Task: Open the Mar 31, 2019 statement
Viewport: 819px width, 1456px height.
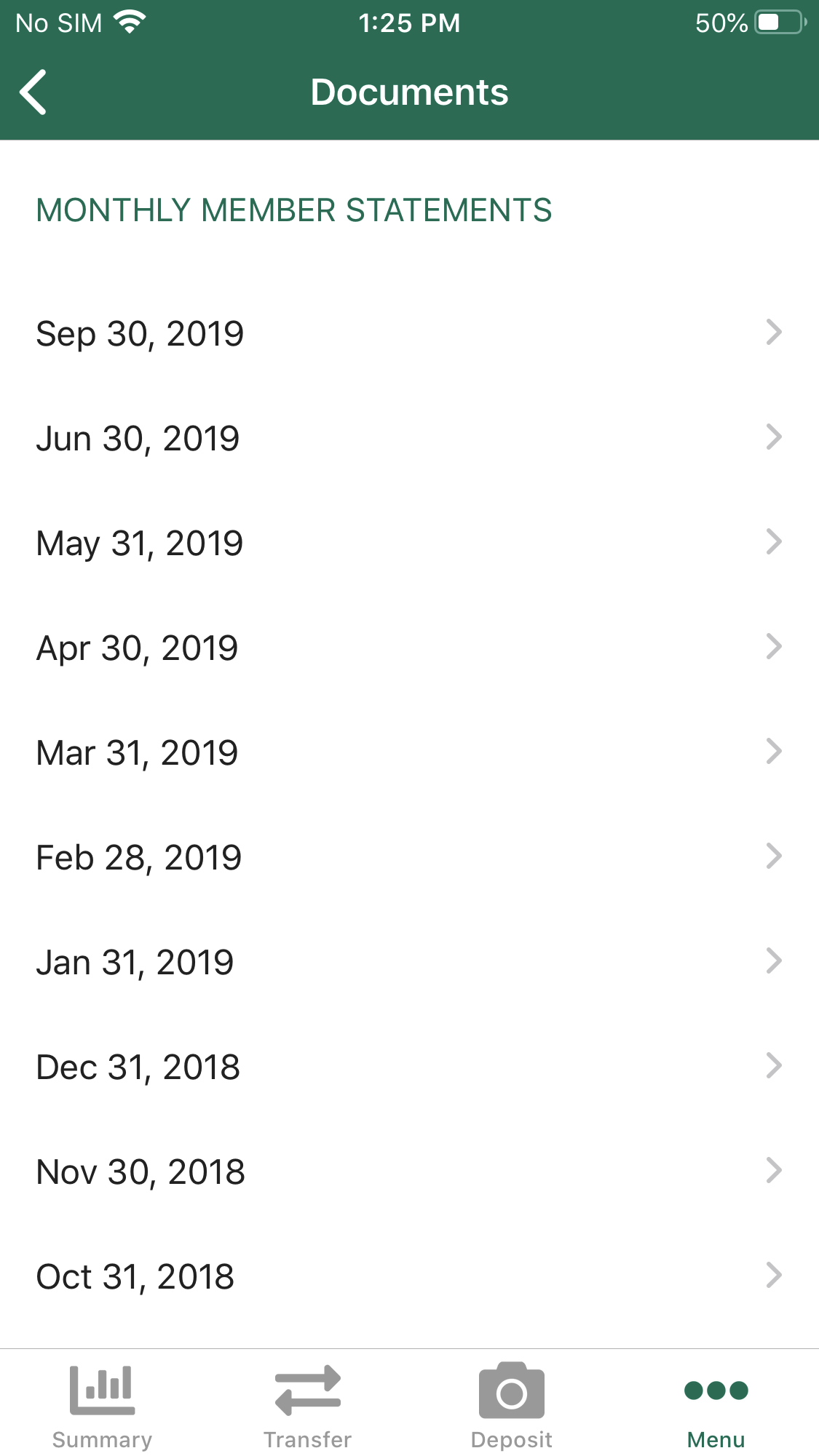Action: 409,752
